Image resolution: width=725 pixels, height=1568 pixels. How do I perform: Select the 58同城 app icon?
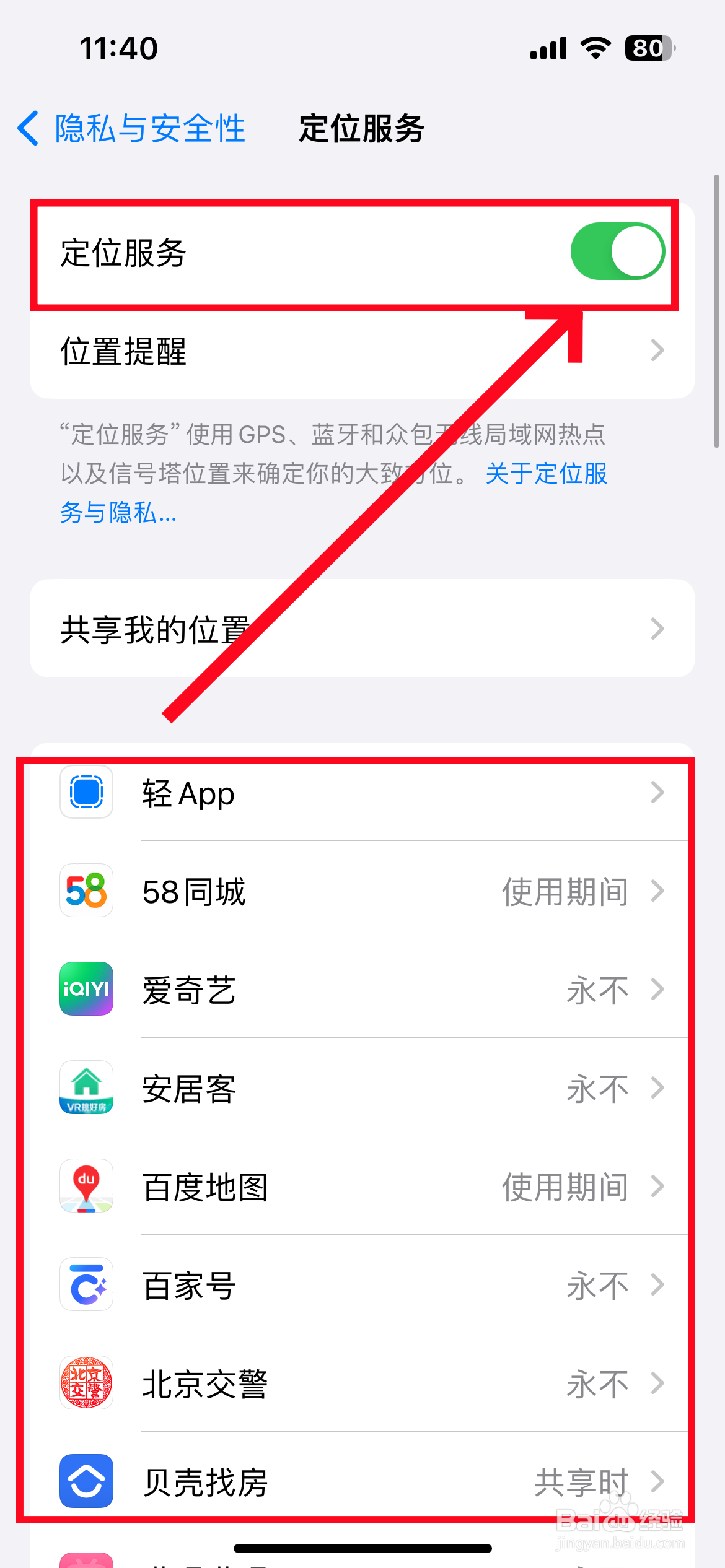tap(86, 891)
